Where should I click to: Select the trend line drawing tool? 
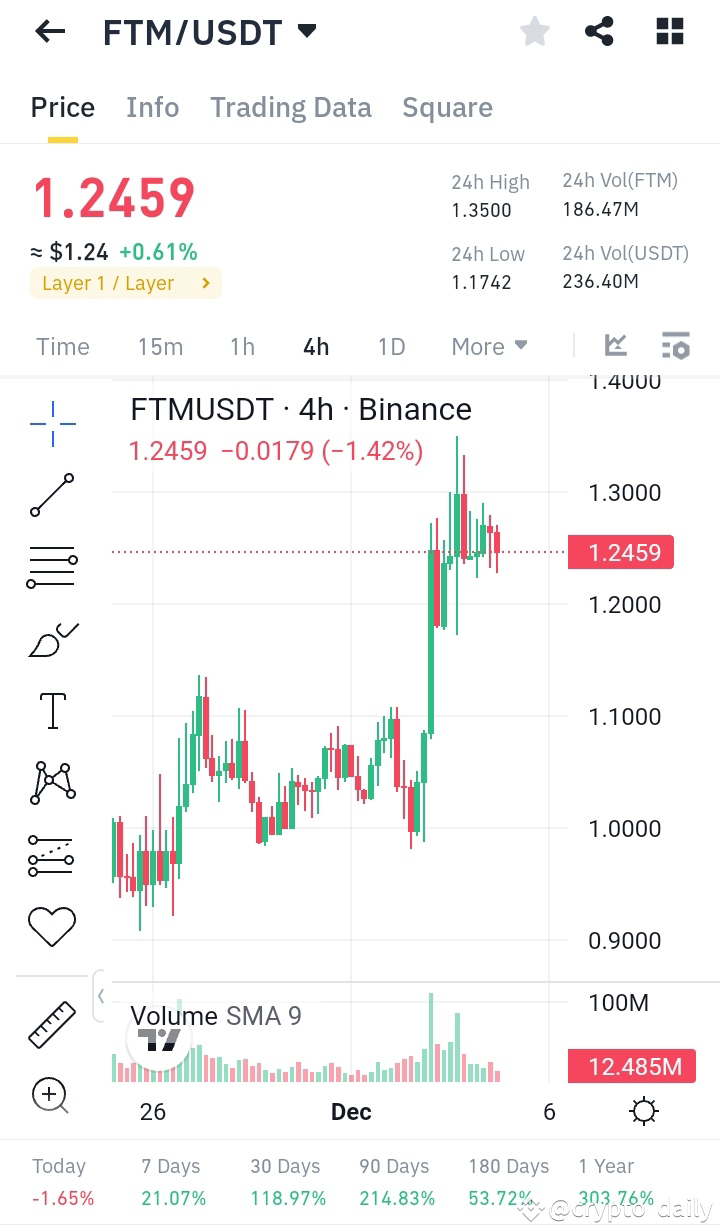51,494
